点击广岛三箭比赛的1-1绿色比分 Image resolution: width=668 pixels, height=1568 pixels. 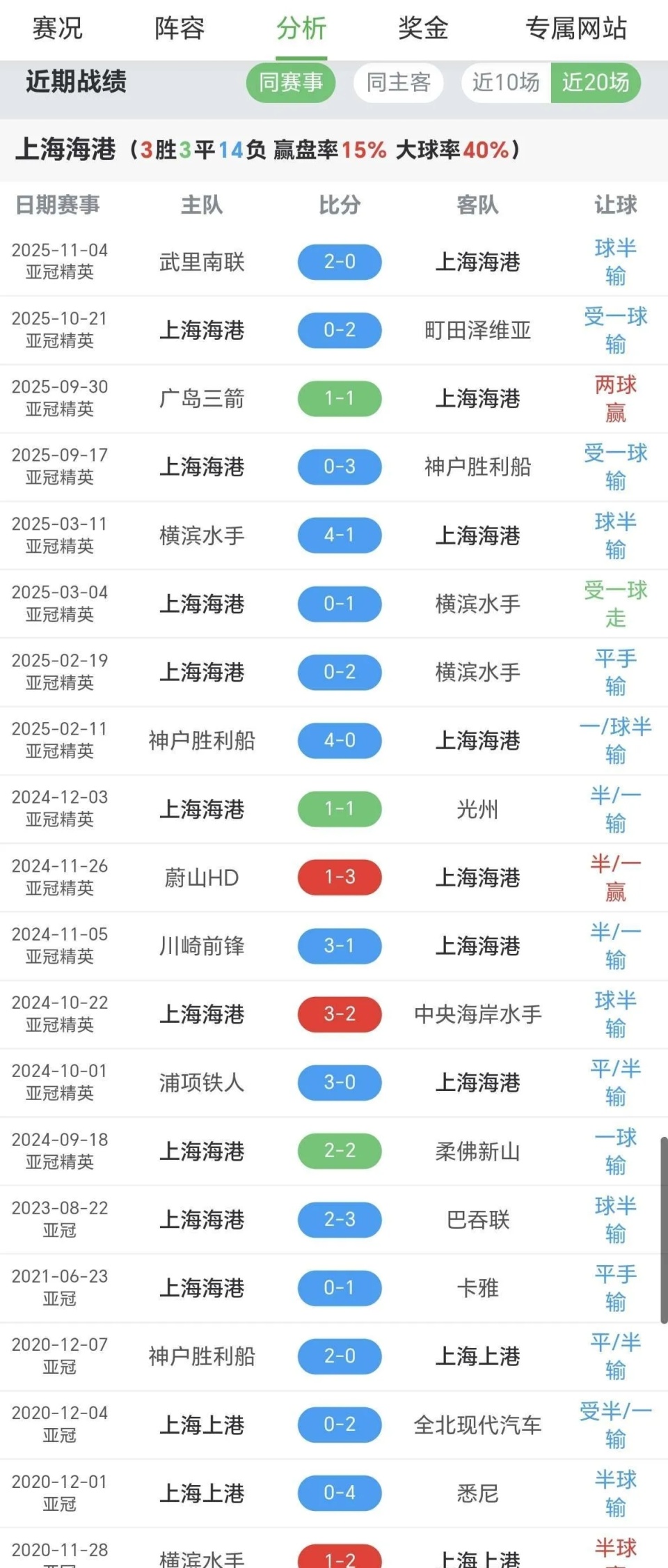coord(339,398)
